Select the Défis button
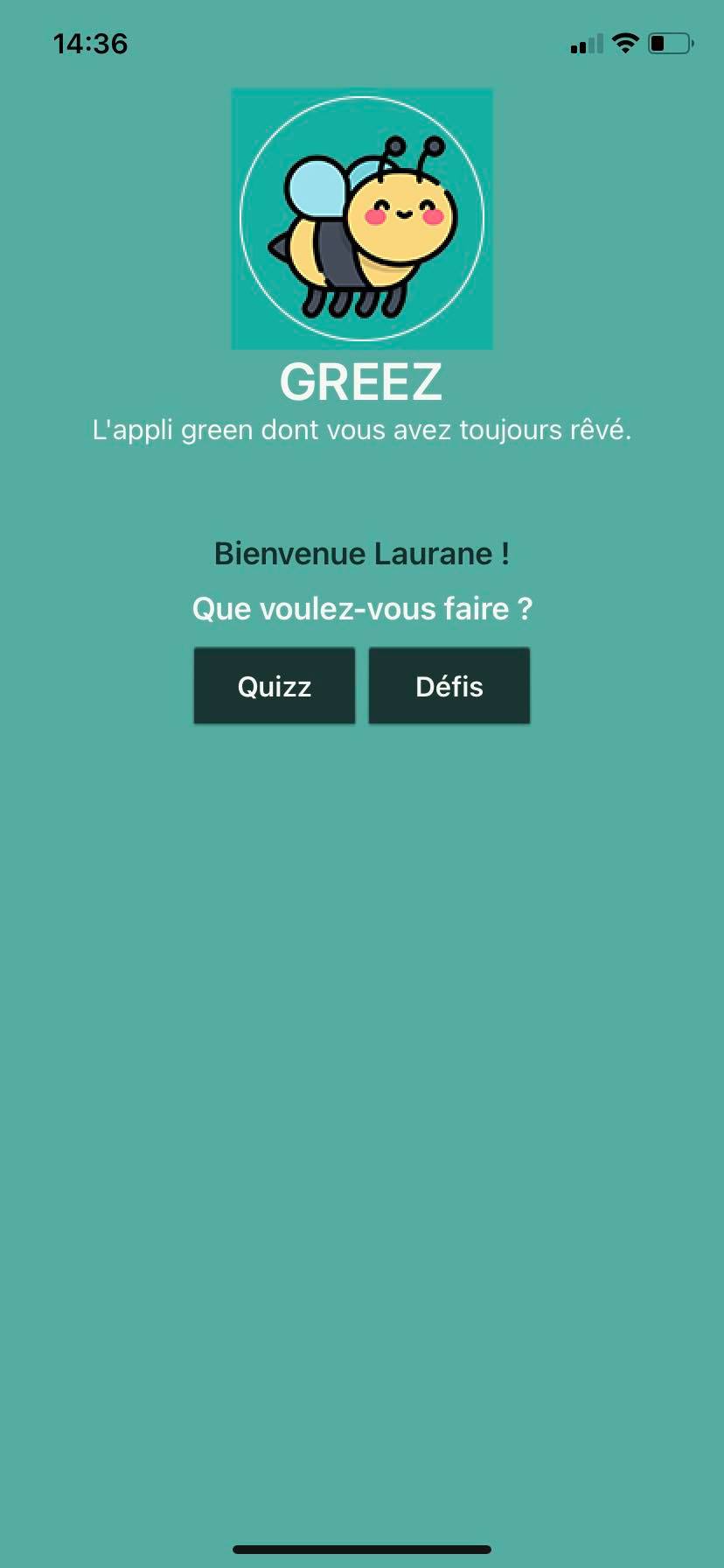This screenshot has height=1568, width=724. click(449, 686)
